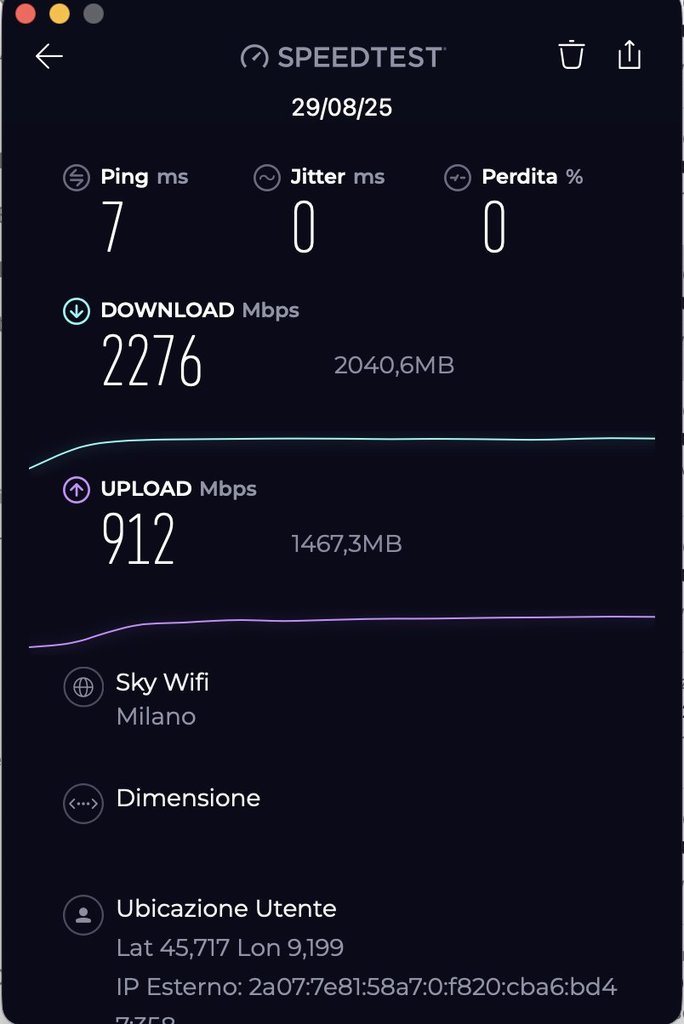Close the window with the red button

26,14
